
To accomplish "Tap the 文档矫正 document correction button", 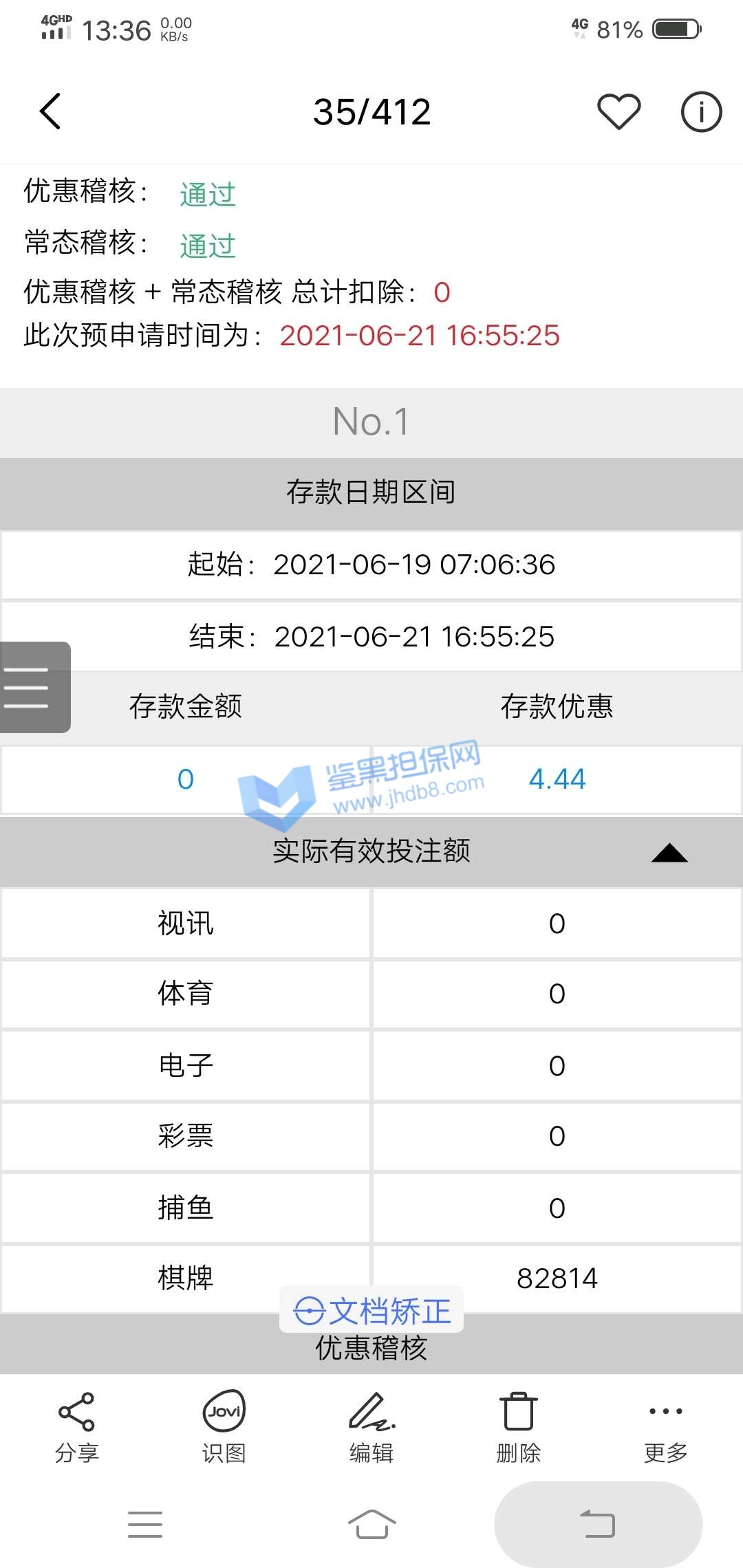I will (371, 1311).
